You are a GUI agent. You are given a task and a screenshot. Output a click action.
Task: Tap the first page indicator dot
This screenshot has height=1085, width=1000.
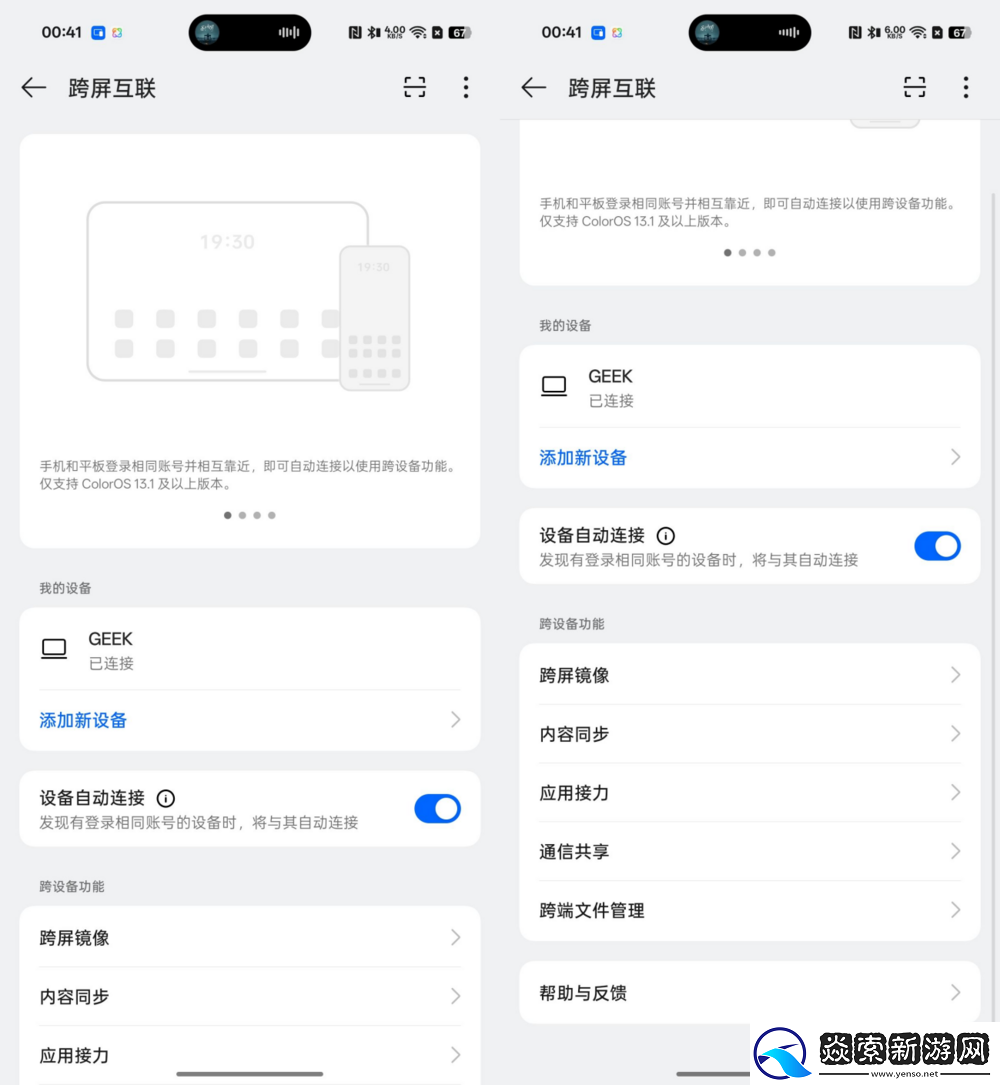(x=227, y=515)
